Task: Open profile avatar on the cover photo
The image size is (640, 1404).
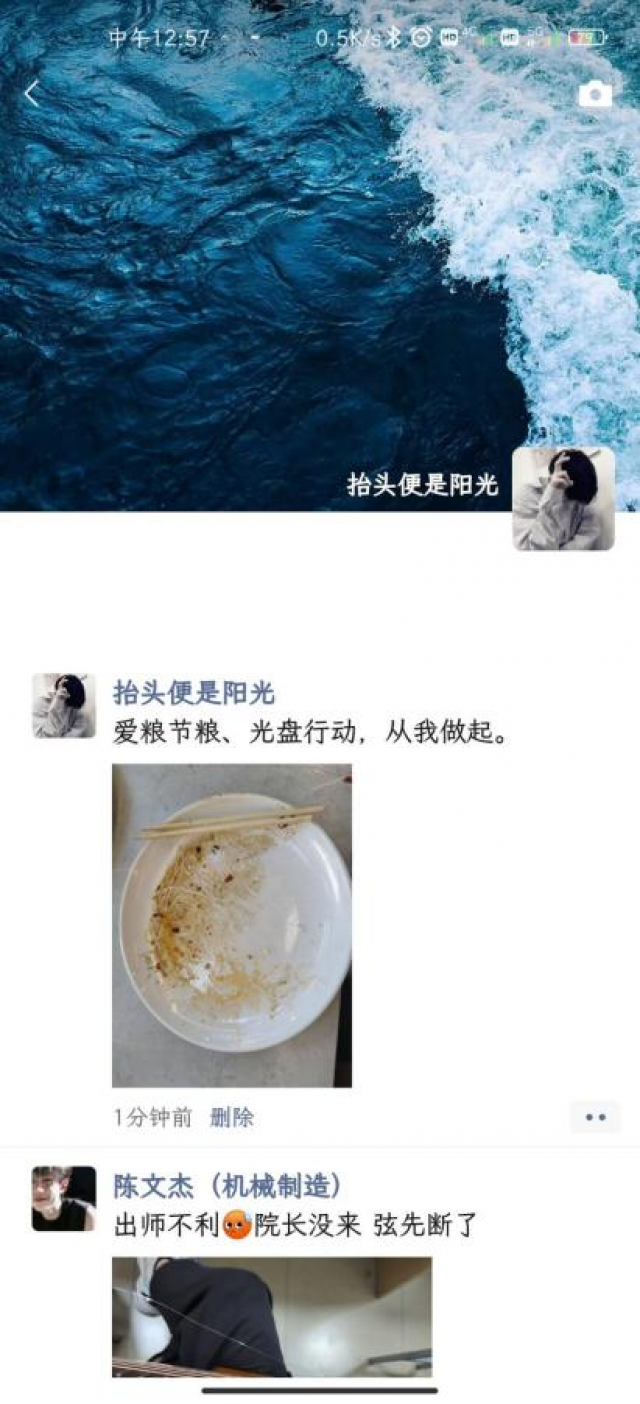Action: click(563, 498)
